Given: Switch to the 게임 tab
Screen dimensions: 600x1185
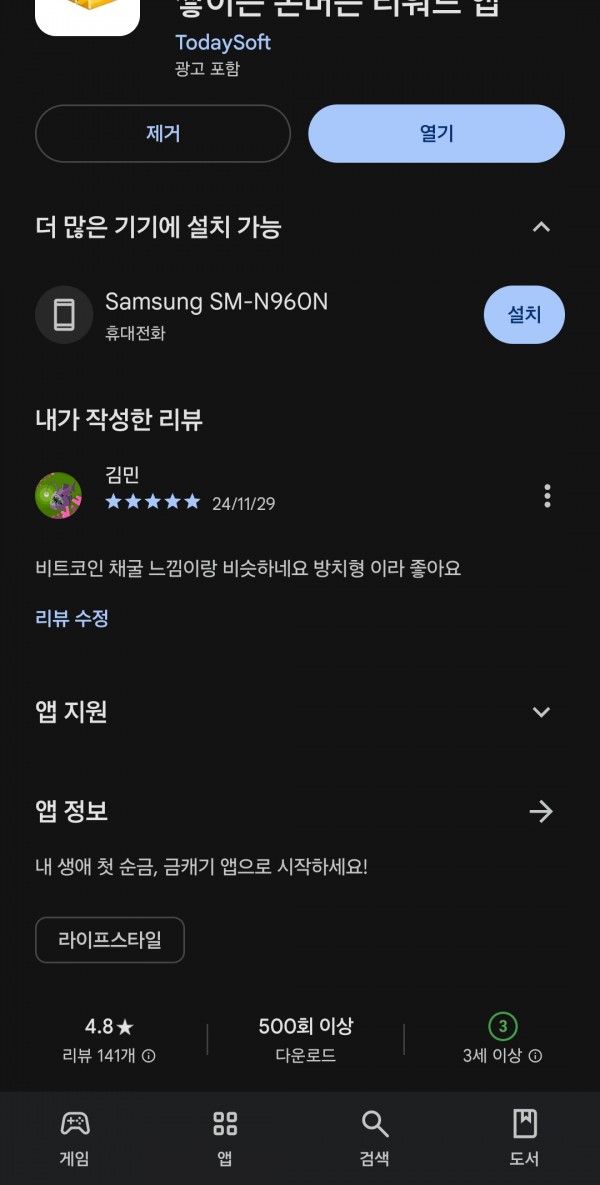Looking at the screenshot, I should point(75,1138).
